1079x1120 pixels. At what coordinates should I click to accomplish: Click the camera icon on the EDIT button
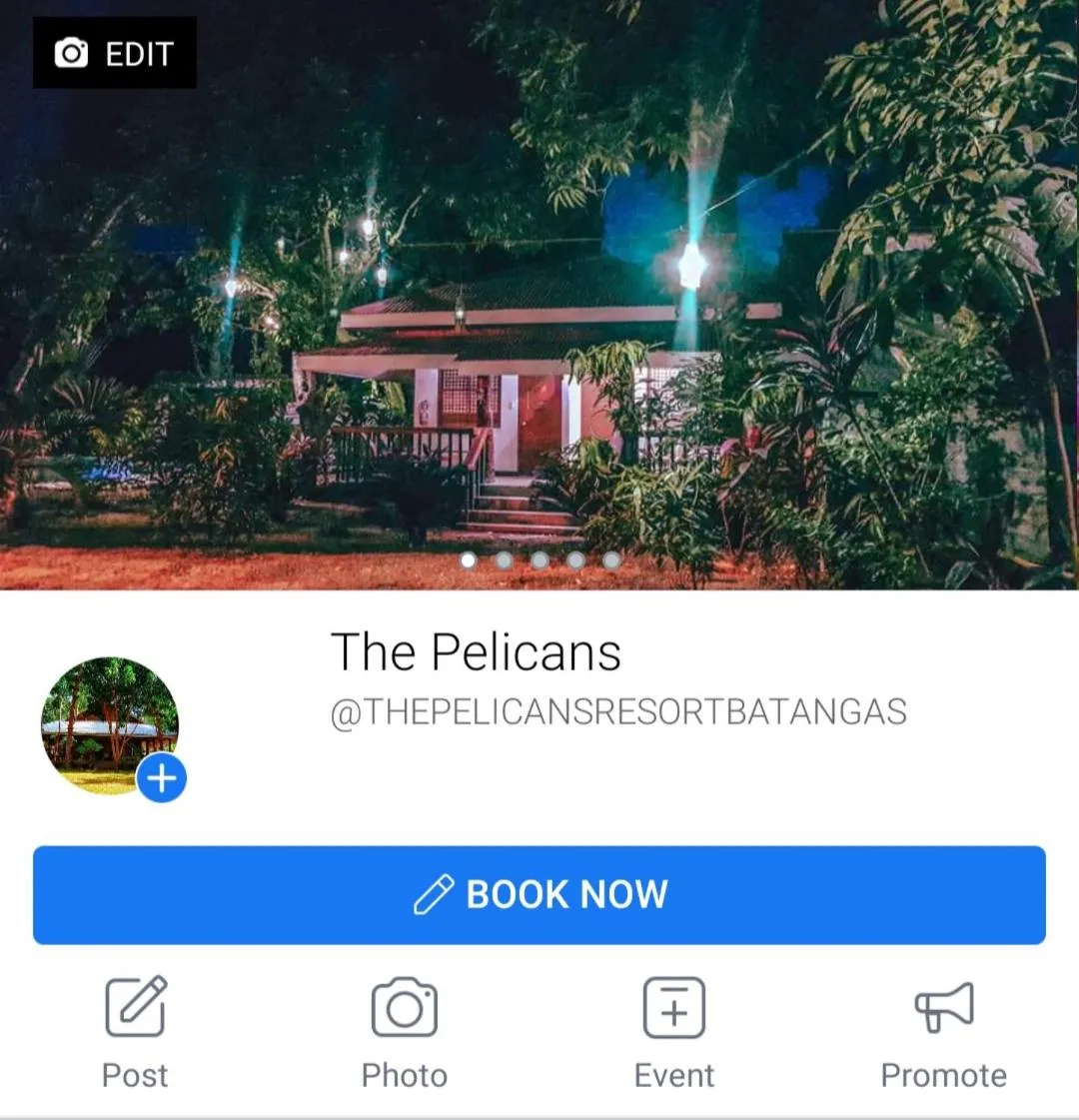[x=70, y=53]
